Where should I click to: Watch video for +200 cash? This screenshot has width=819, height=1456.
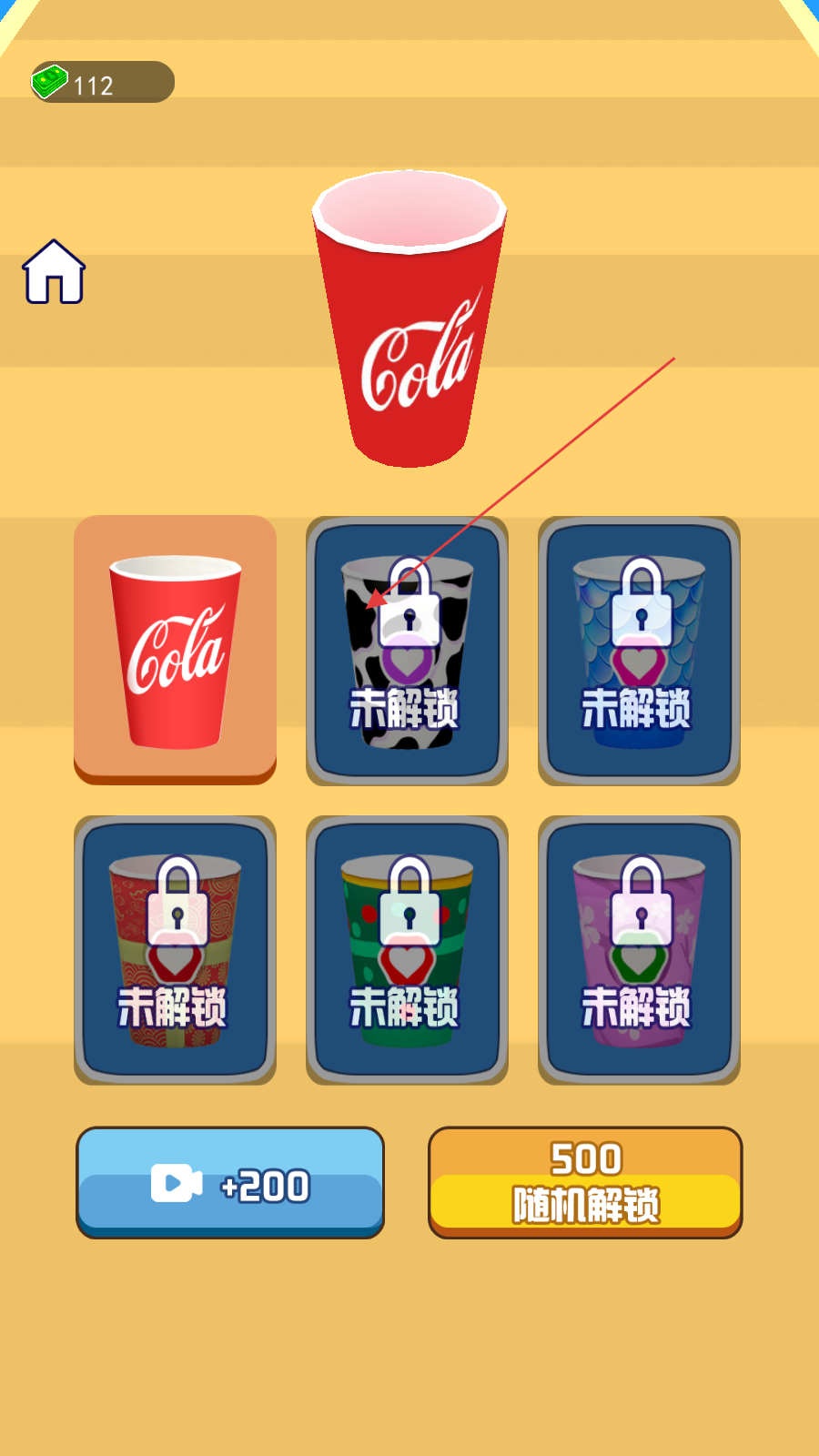(x=230, y=1182)
